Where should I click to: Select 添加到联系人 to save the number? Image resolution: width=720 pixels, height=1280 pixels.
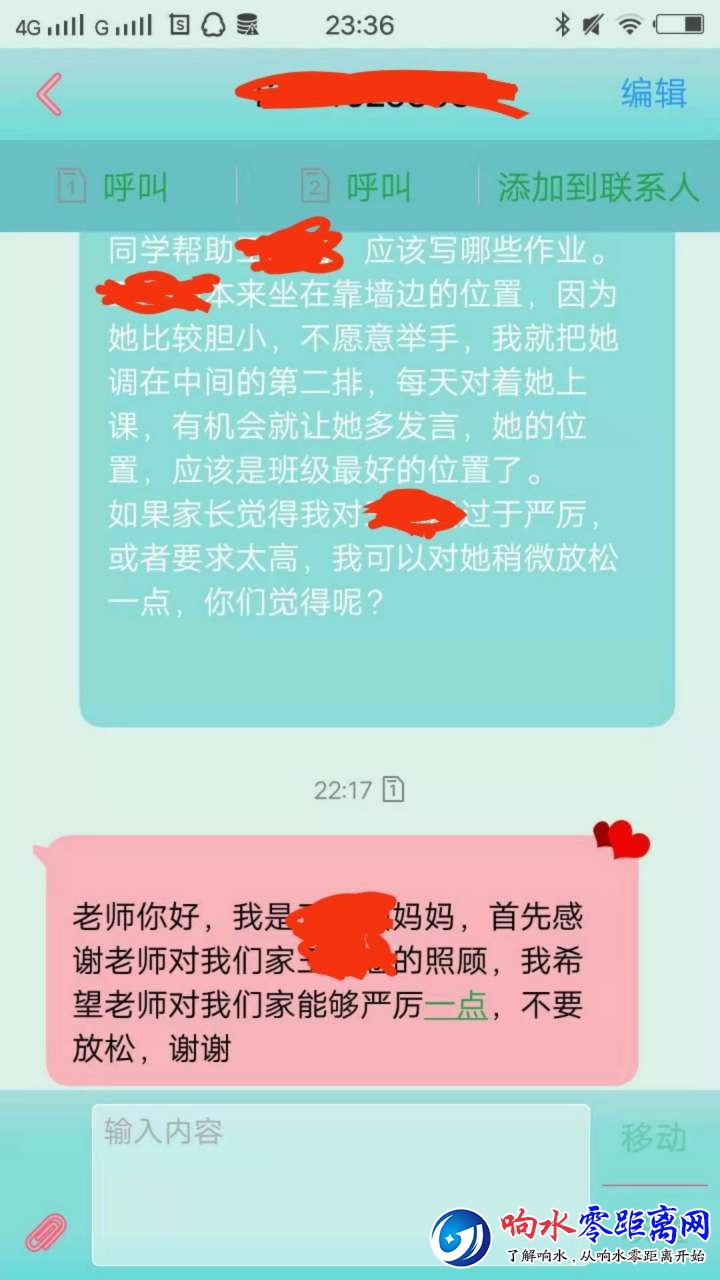tap(598, 187)
